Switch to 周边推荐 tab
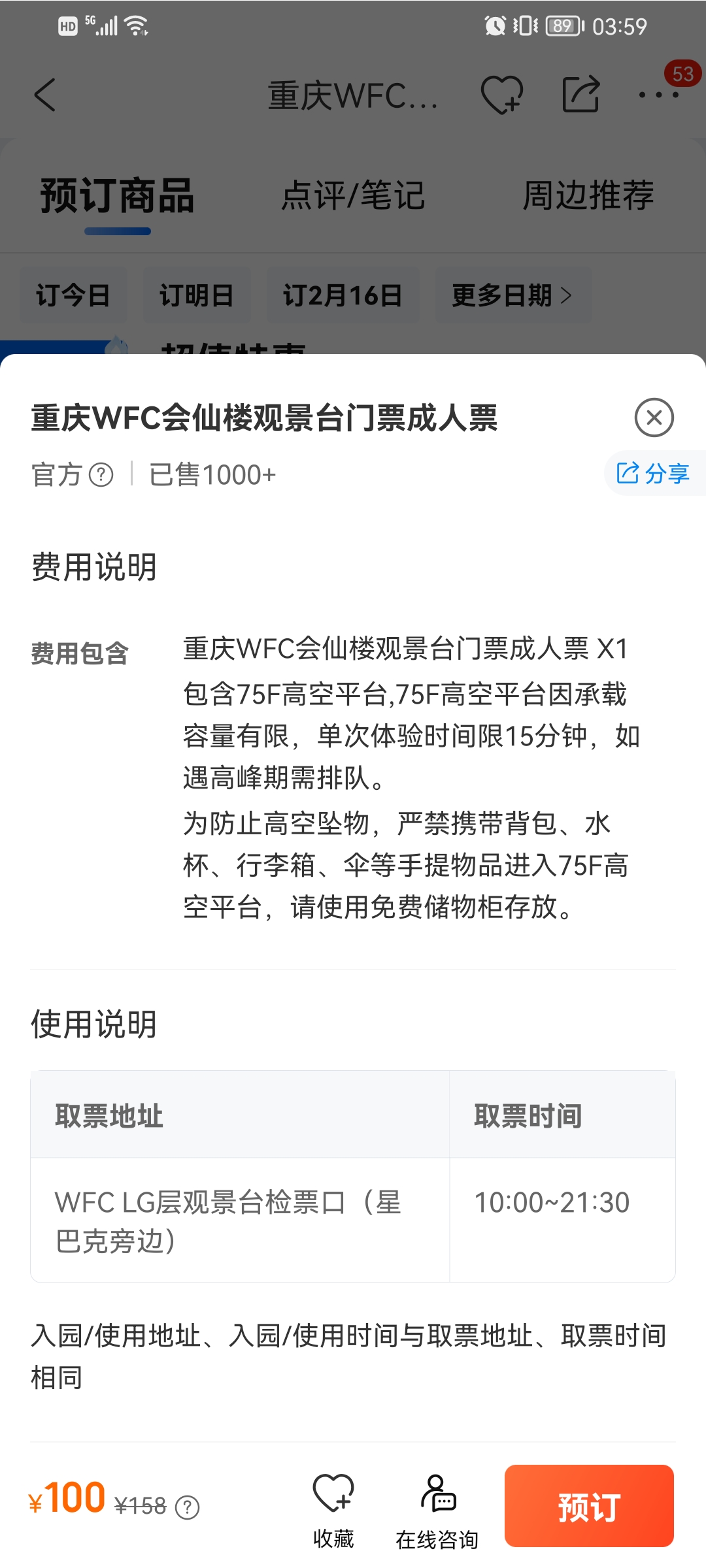Screen dimensions: 706x1568 (x=588, y=195)
